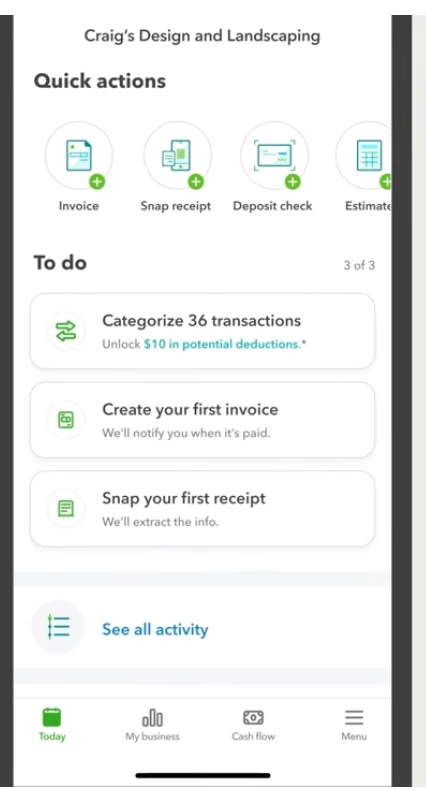Viewport: 426px width, 790px height.
Task: Go to the Cash flow tab
Action: click(x=253, y=725)
